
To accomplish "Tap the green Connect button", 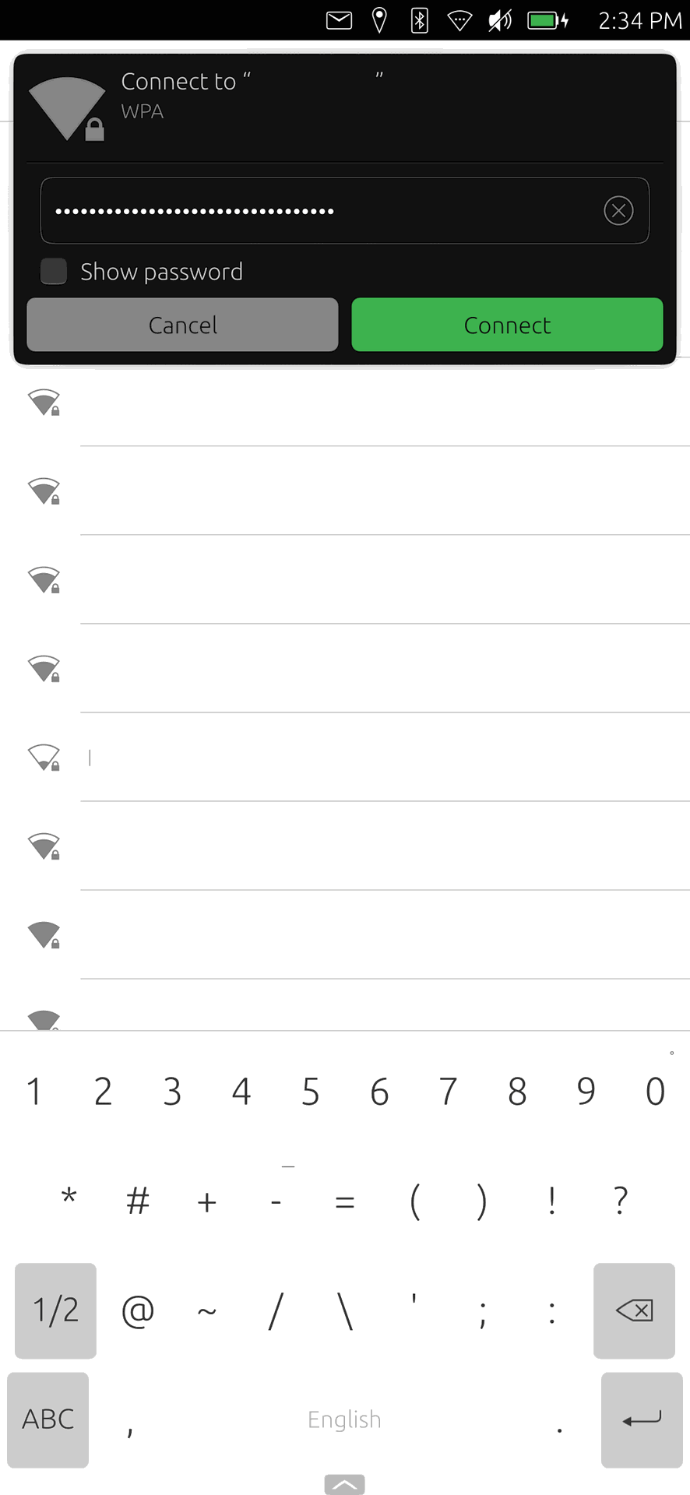I will pos(507,325).
